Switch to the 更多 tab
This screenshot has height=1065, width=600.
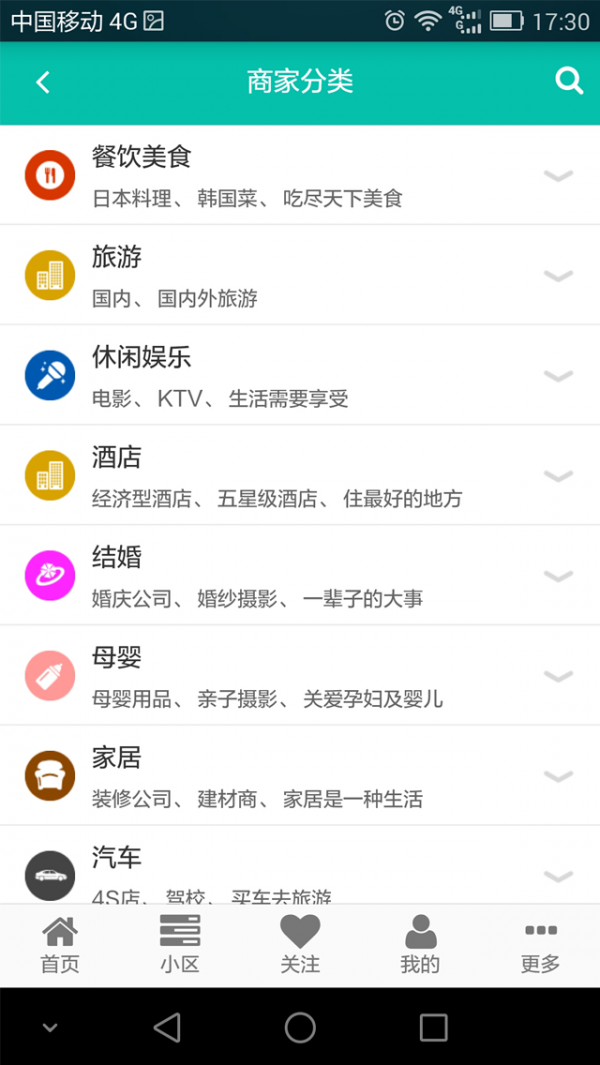tap(540, 945)
